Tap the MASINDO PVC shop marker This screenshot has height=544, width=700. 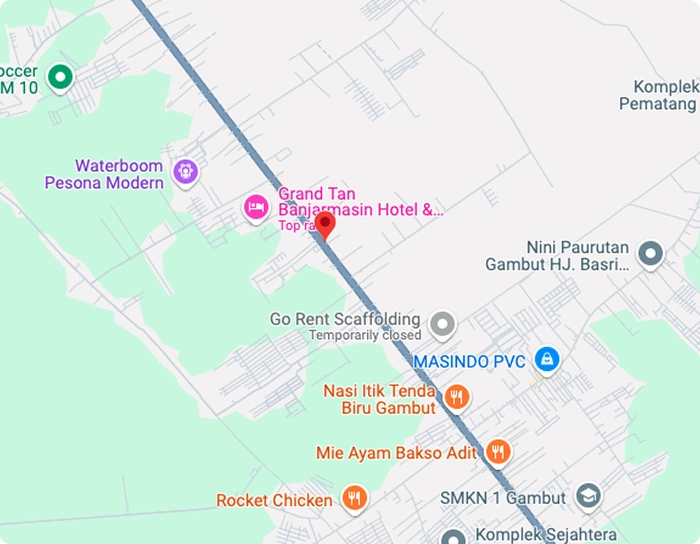tap(546, 358)
